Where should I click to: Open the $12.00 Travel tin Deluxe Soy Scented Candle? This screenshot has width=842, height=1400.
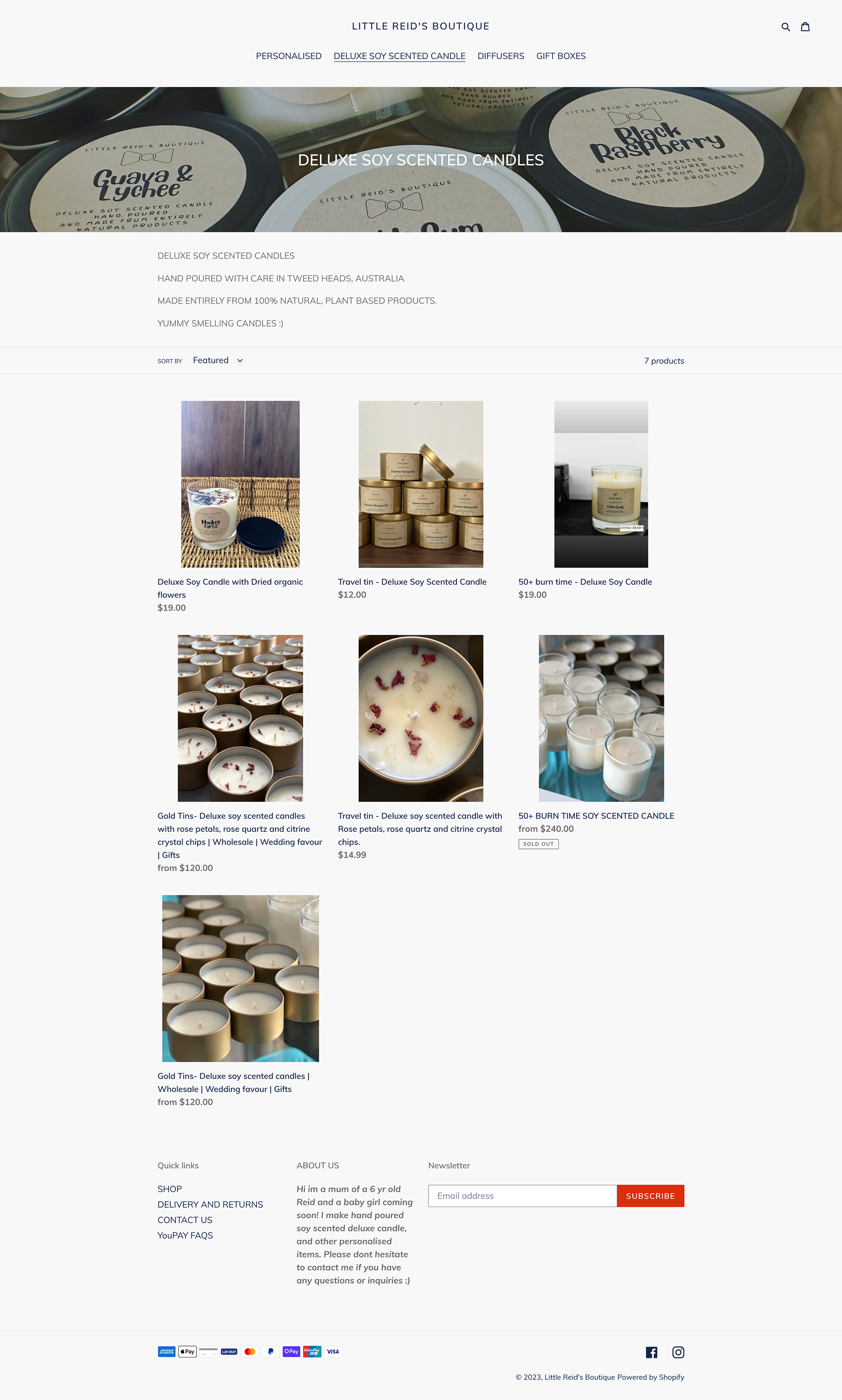coord(412,582)
